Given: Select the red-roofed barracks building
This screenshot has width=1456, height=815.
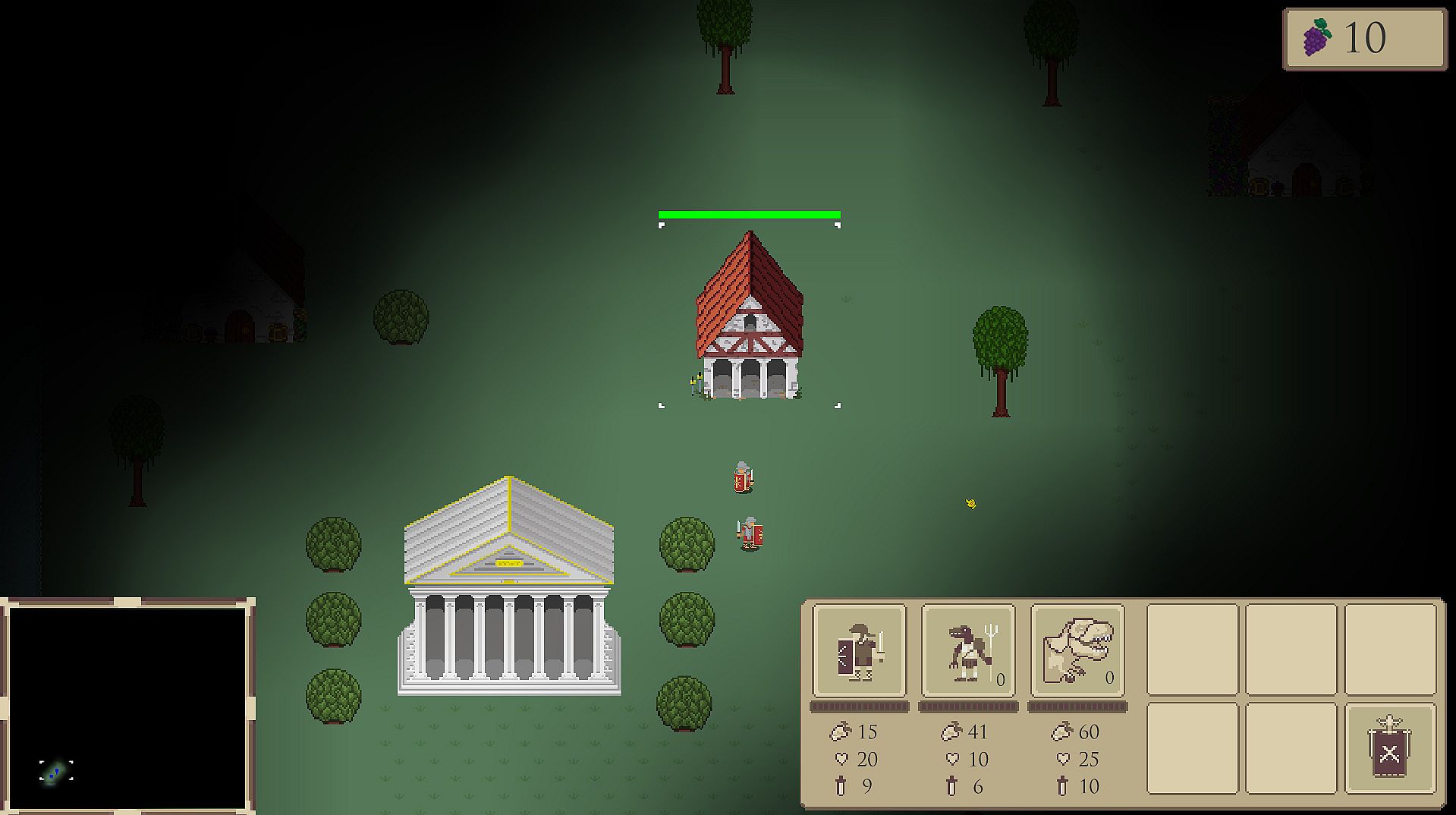Looking at the screenshot, I should coord(750,319).
